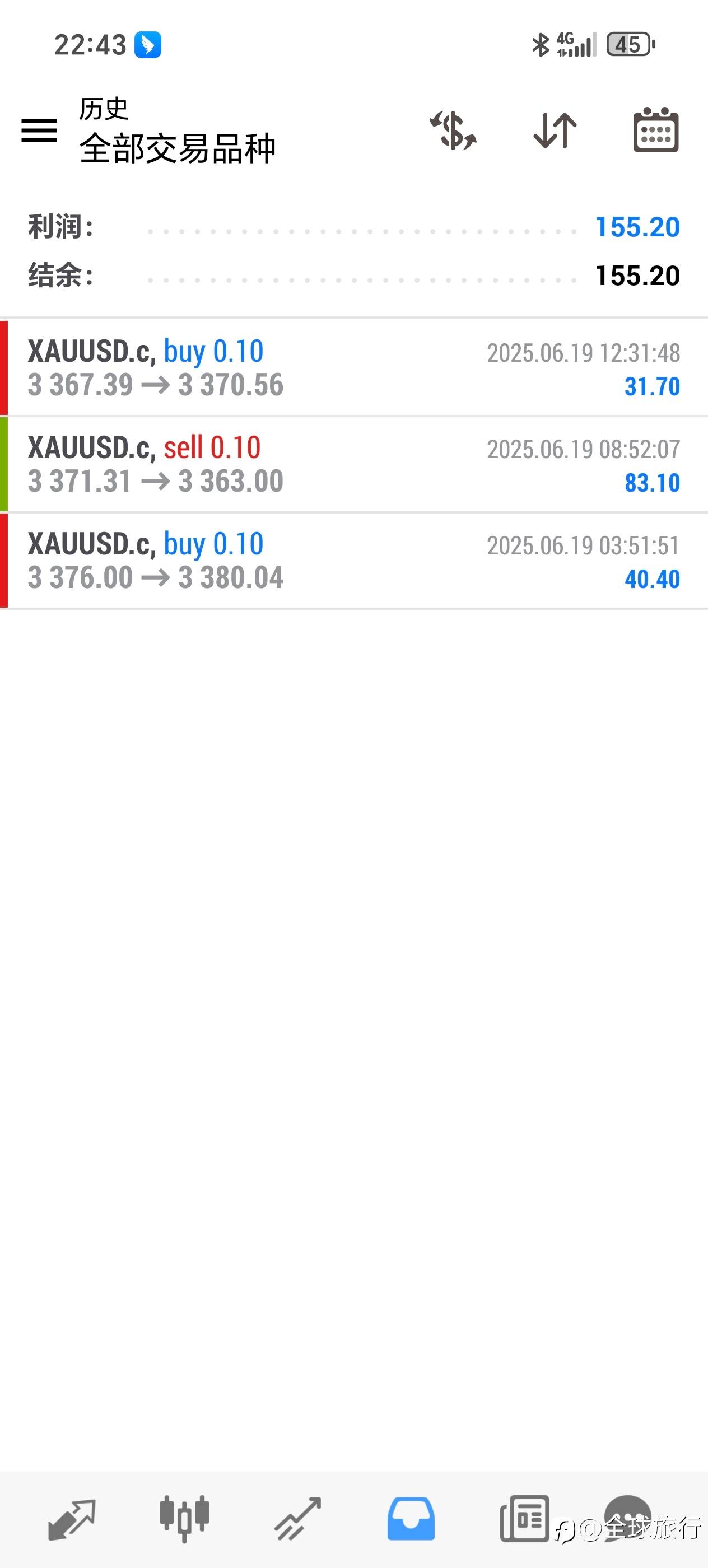Open the calendar date range picker
Viewport: 708px width, 1568px height.
pyautogui.click(x=656, y=130)
